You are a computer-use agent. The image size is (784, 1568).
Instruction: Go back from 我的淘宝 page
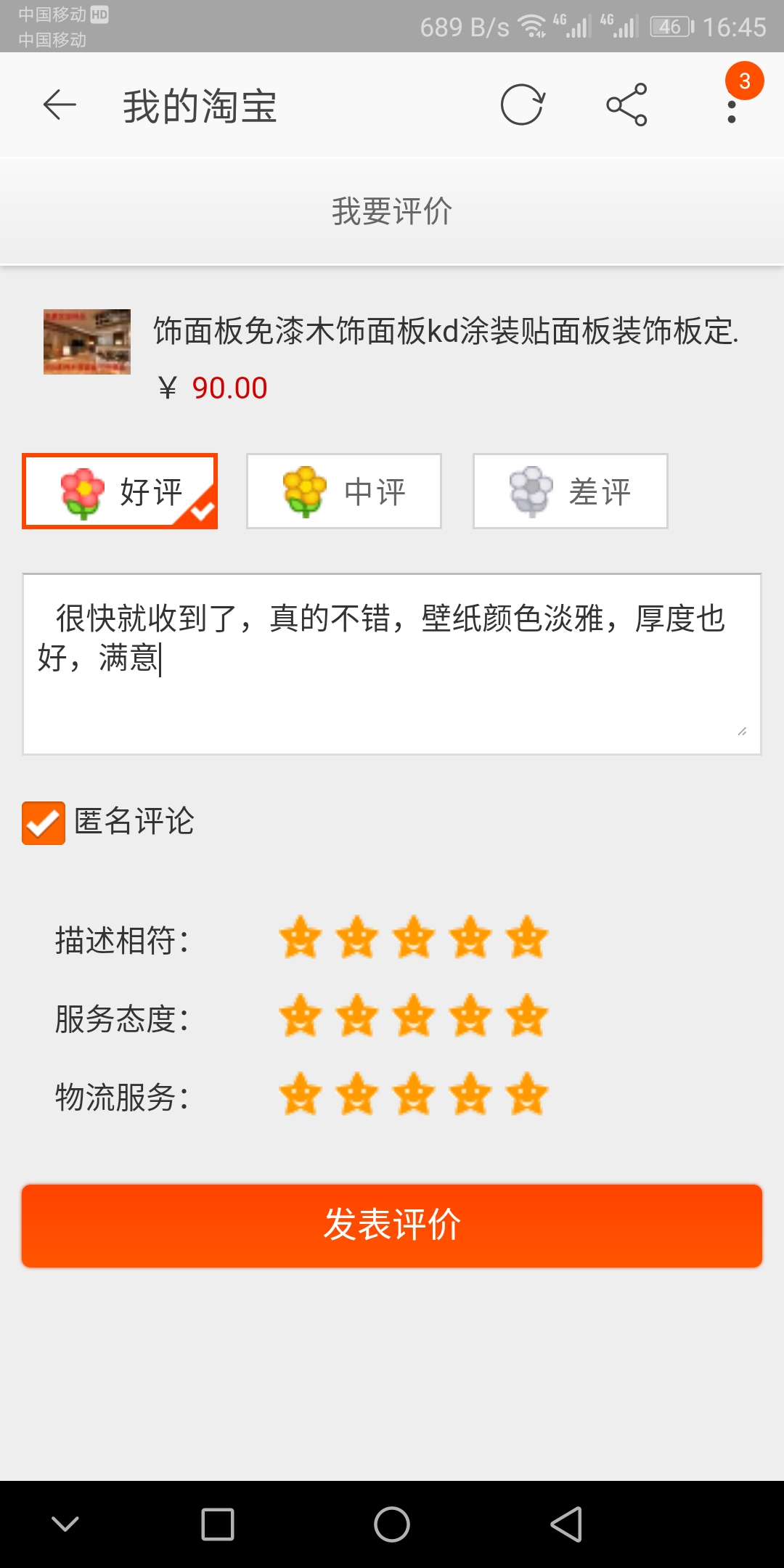[60, 105]
